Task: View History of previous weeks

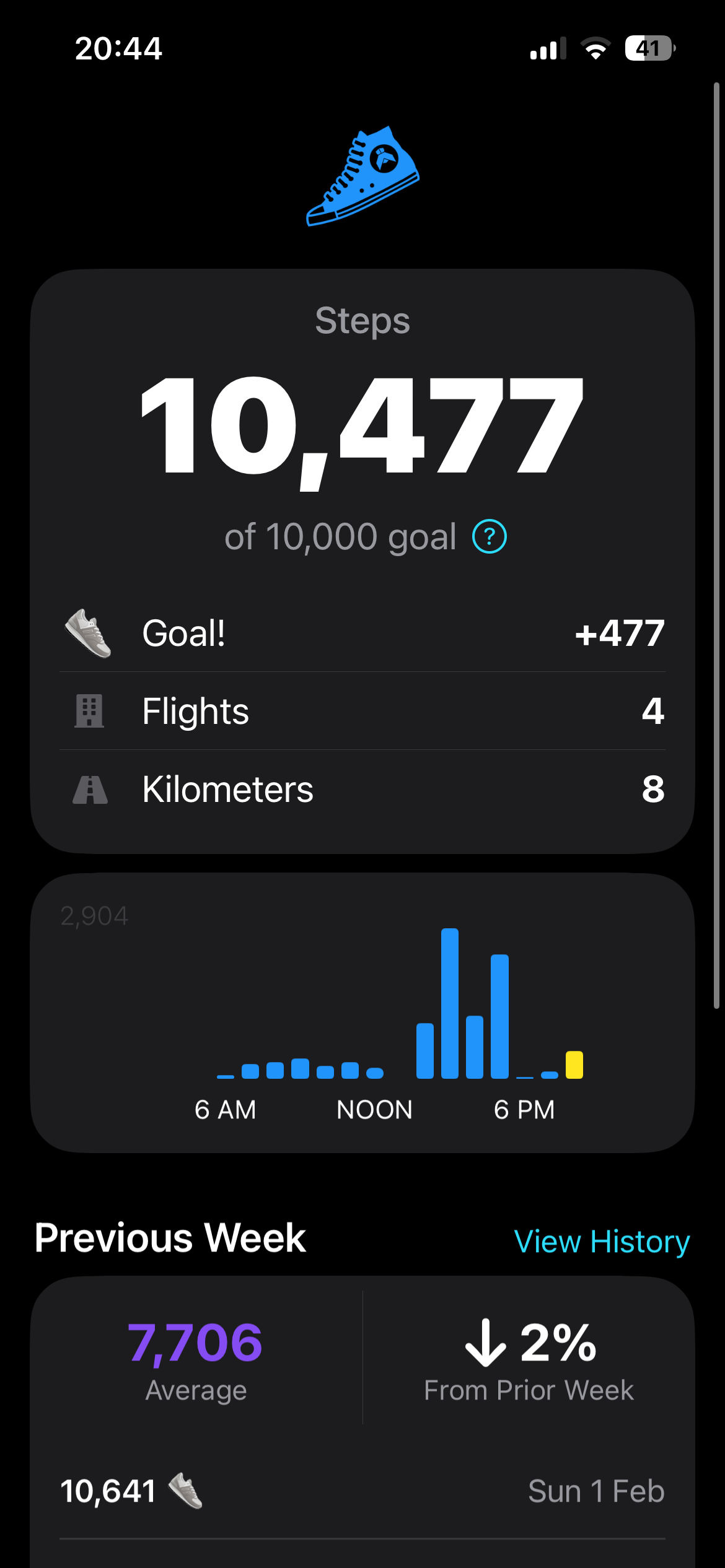Action: [x=602, y=1242]
